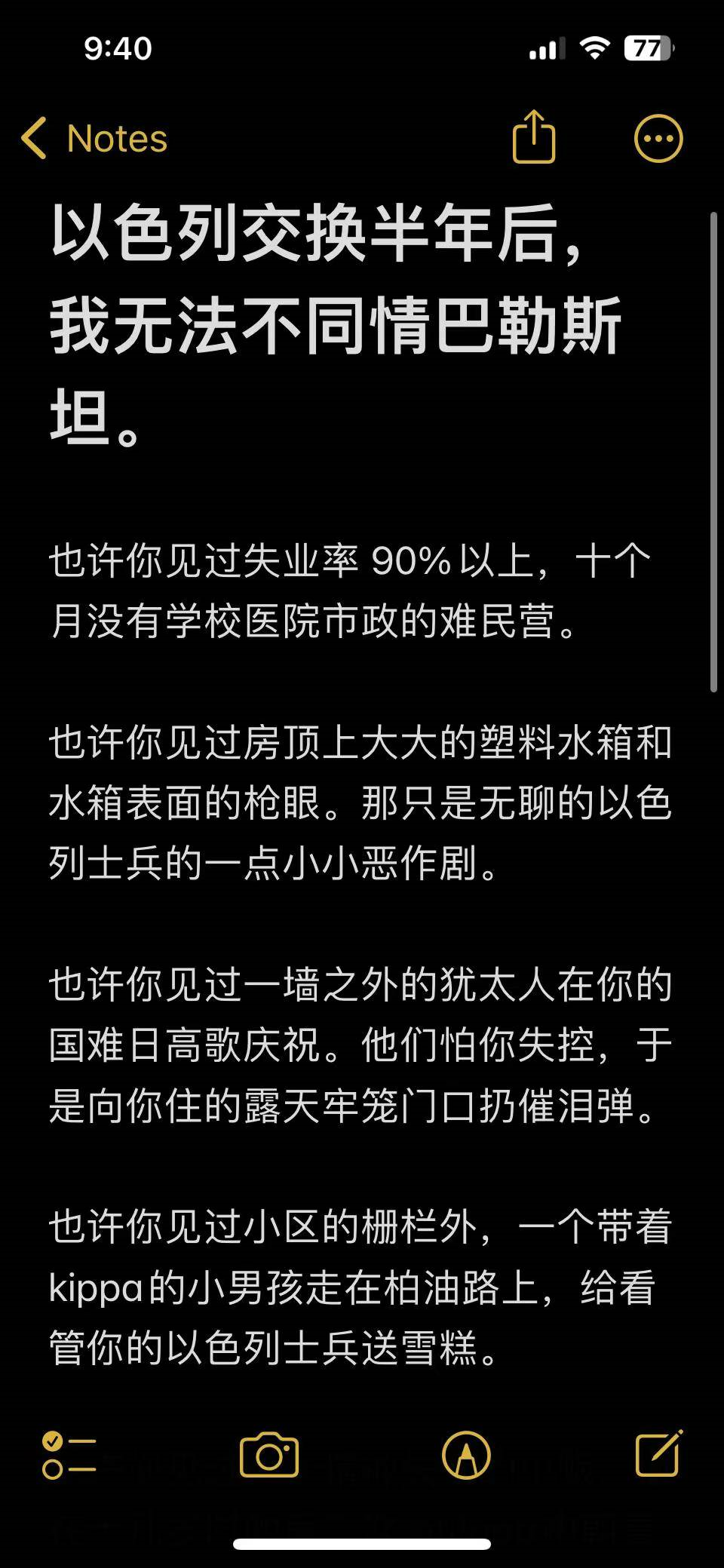Share this note
Viewport: 724px width, 1568px height.
534,137
